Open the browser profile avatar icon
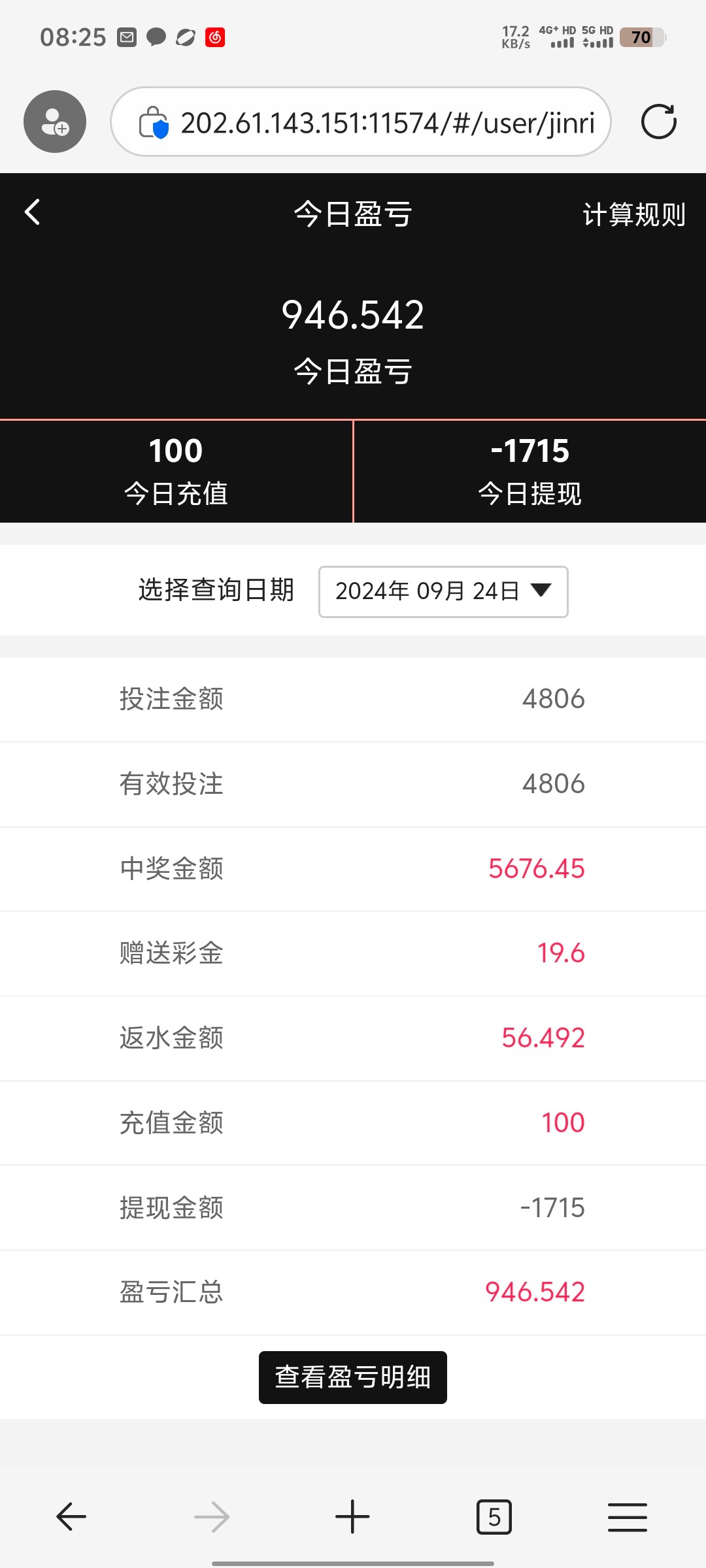Viewport: 706px width, 1568px height. click(55, 122)
